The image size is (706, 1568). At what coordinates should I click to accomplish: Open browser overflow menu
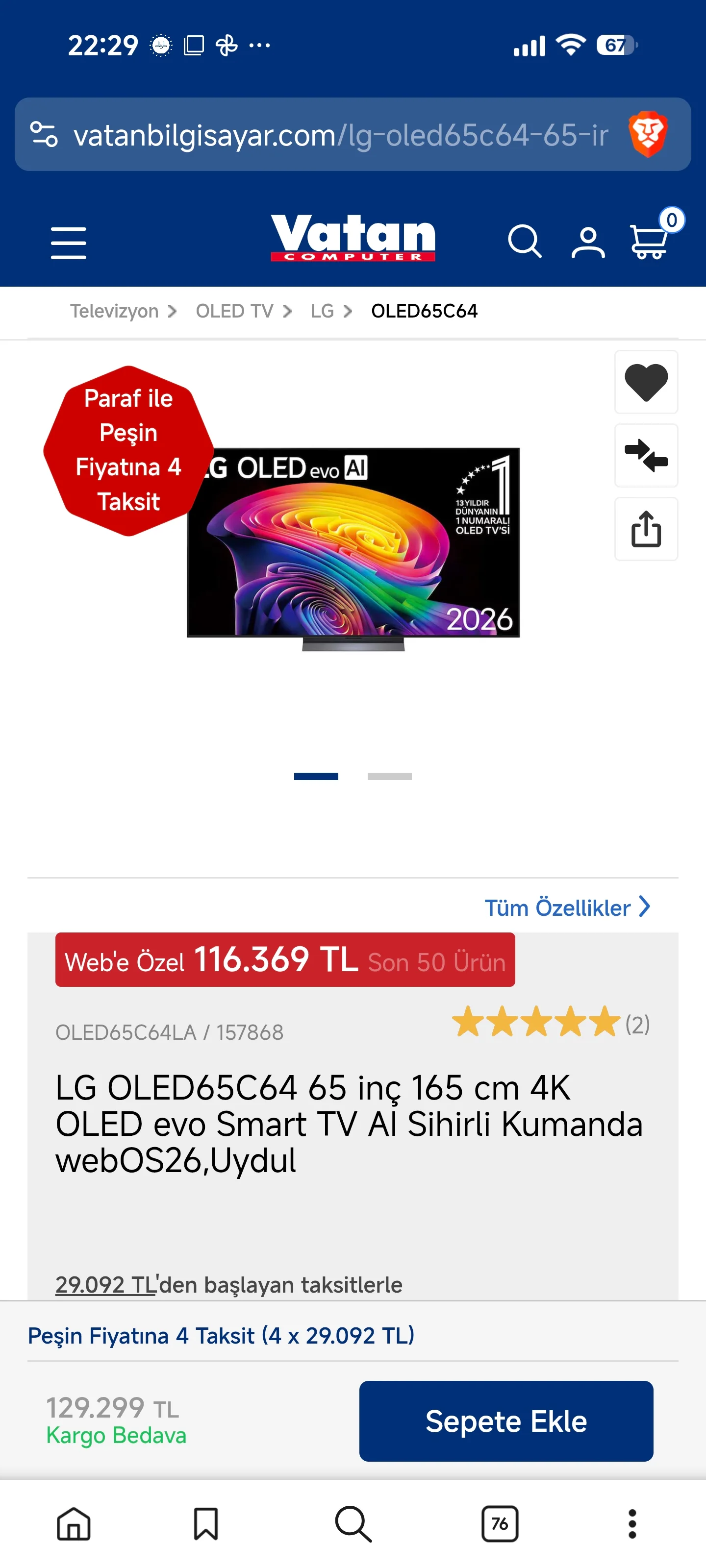pyautogui.click(x=632, y=1523)
